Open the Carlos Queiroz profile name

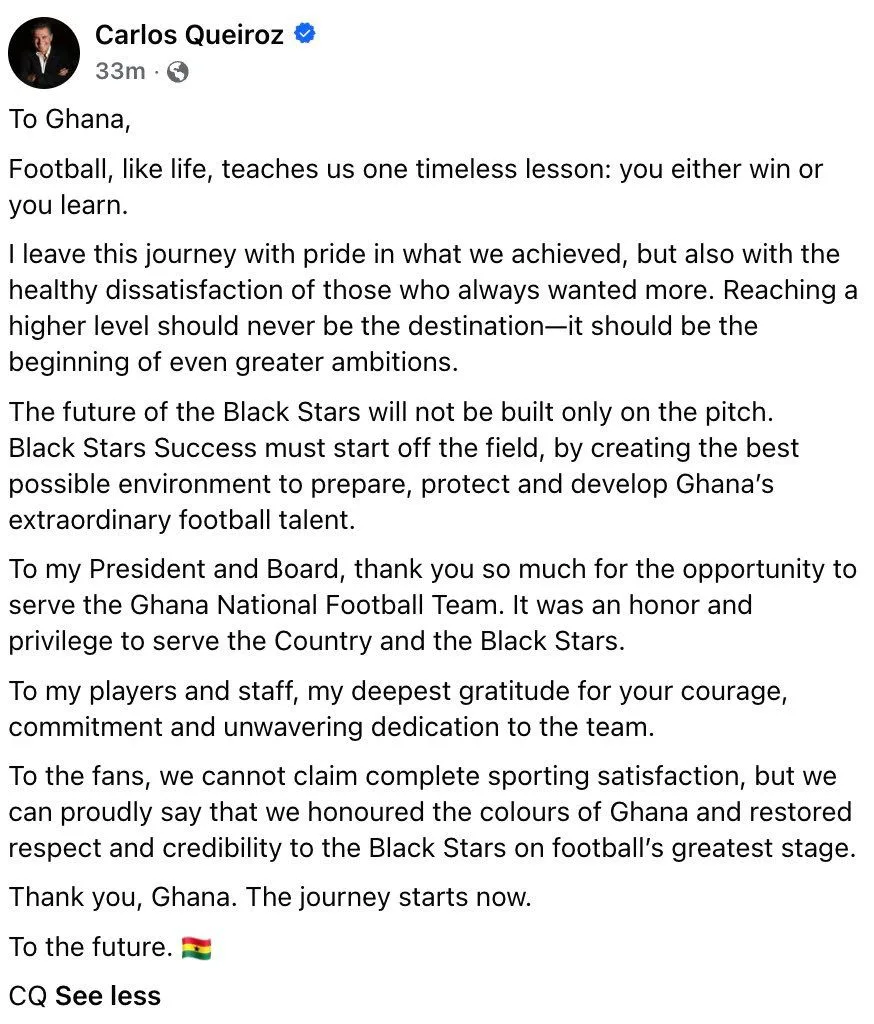[189, 35]
